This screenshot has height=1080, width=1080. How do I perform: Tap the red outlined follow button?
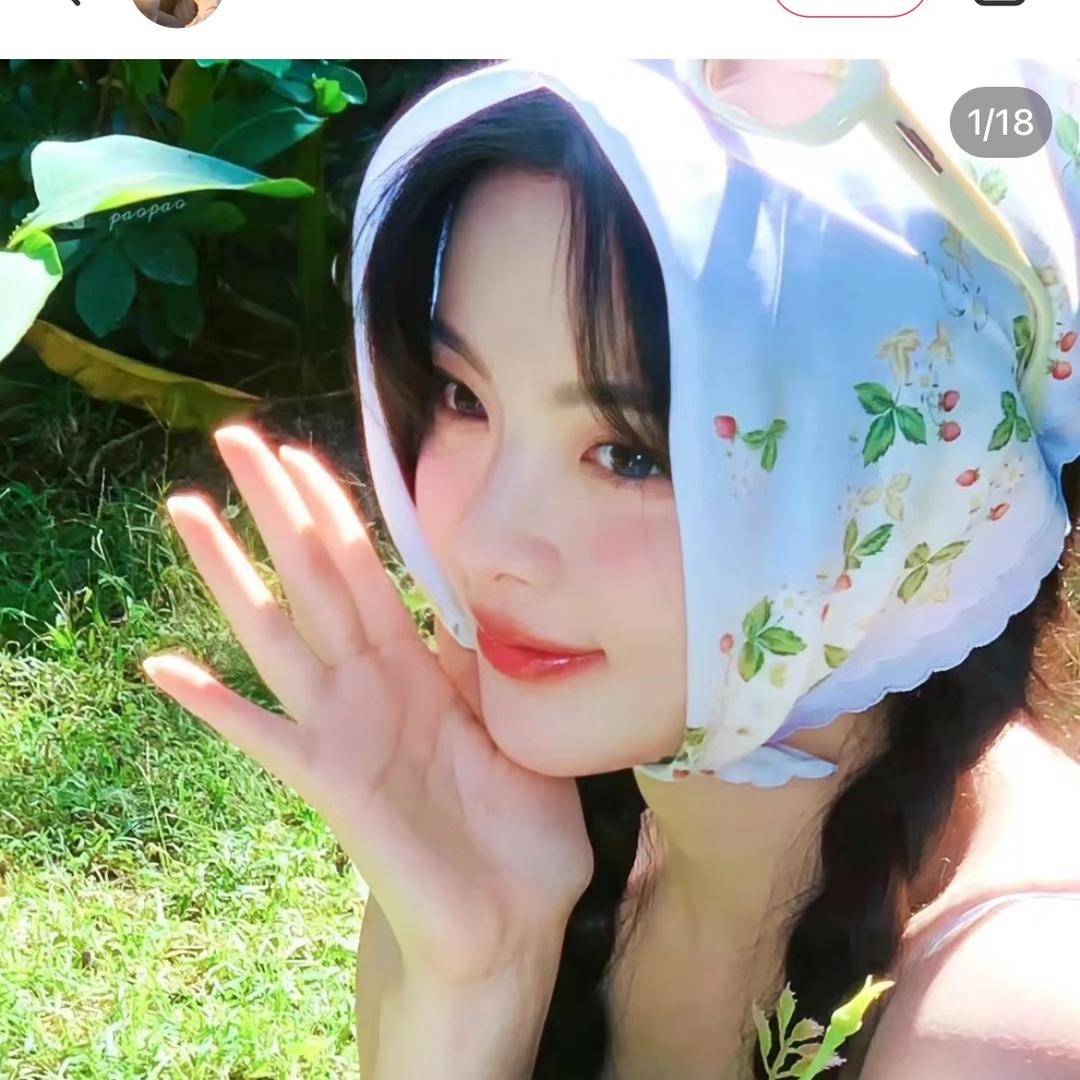click(851, 7)
